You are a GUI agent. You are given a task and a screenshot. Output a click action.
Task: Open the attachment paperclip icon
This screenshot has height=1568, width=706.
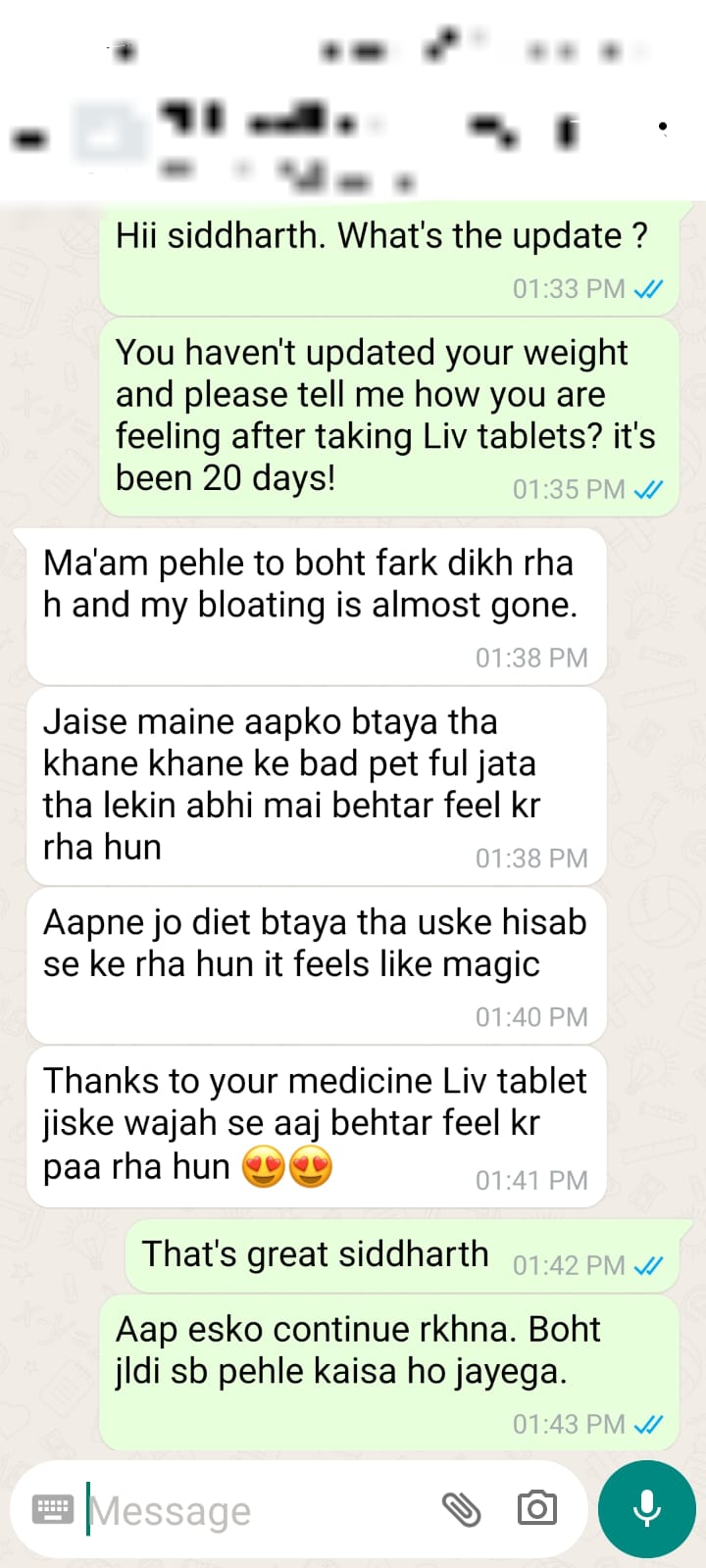[x=463, y=1509]
